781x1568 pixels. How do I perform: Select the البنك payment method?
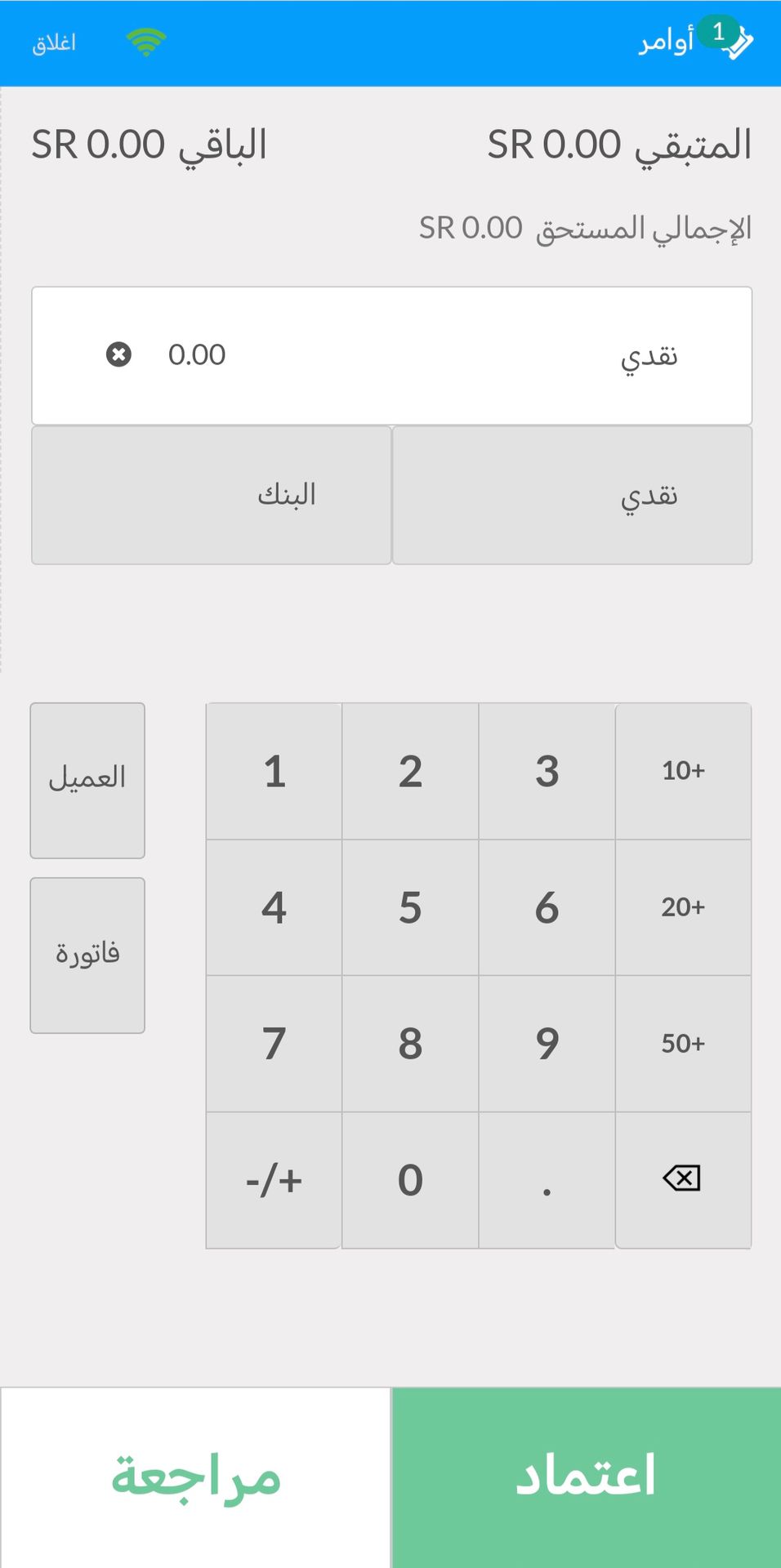click(212, 495)
